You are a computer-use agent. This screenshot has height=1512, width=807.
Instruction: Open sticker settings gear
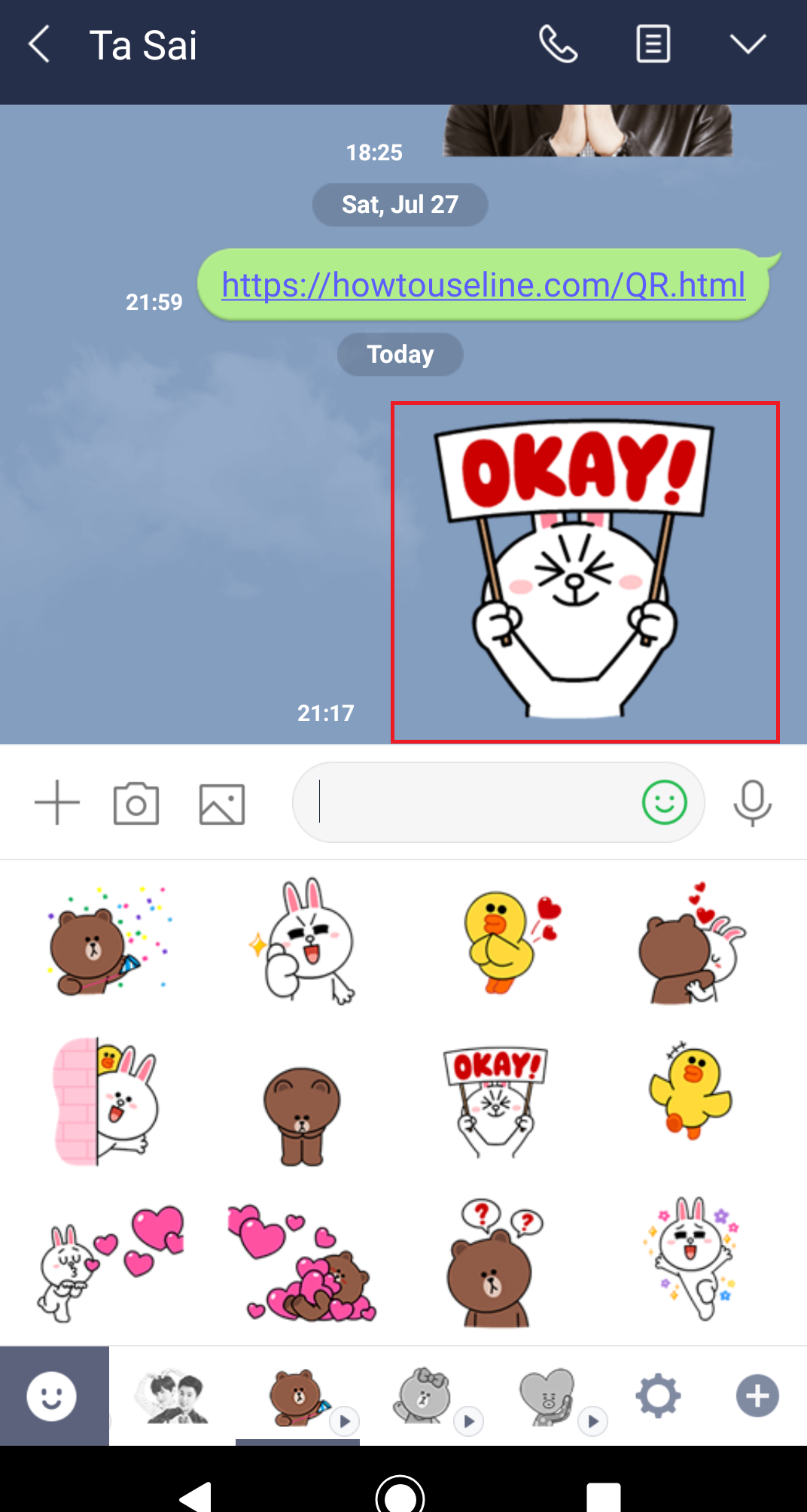658,1396
